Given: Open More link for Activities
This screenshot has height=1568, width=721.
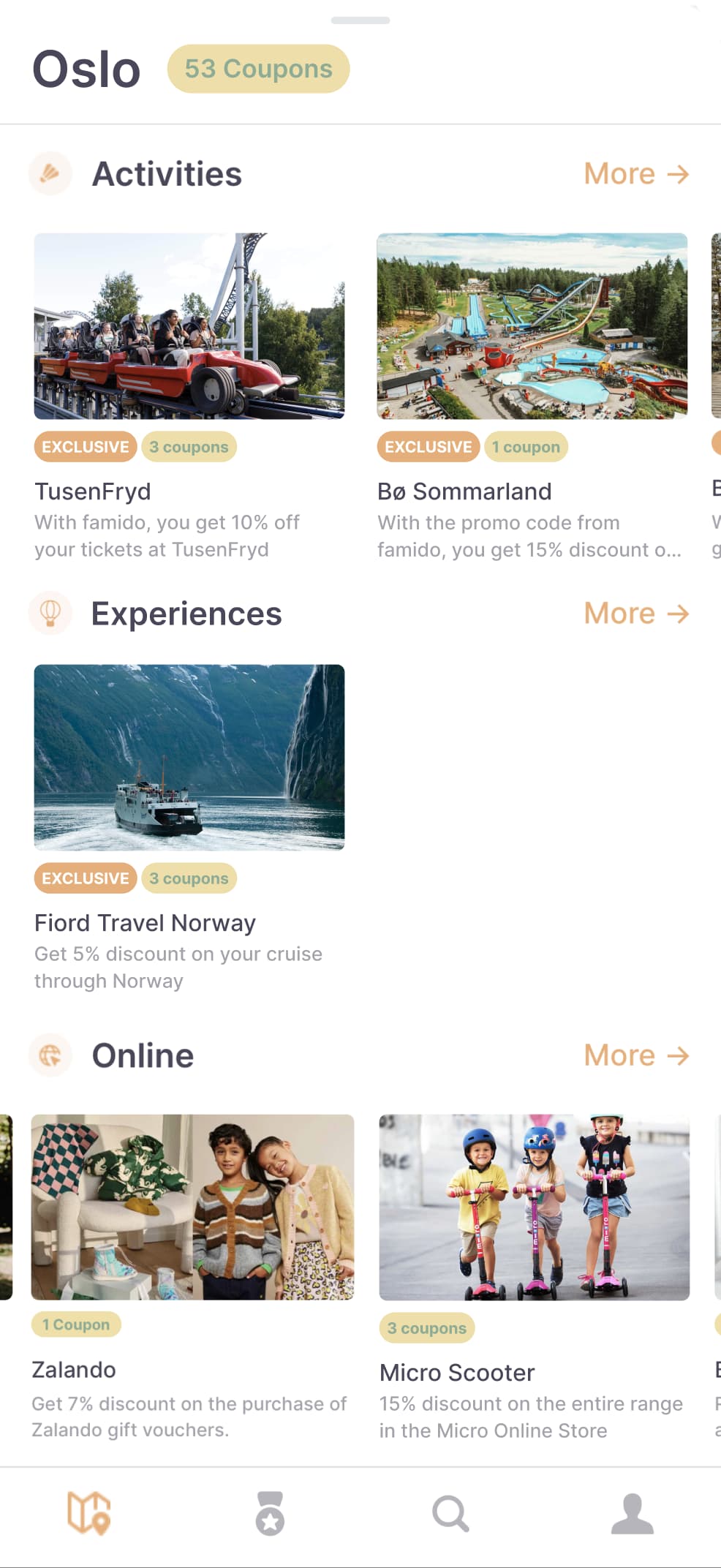Looking at the screenshot, I should (x=635, y=174).
